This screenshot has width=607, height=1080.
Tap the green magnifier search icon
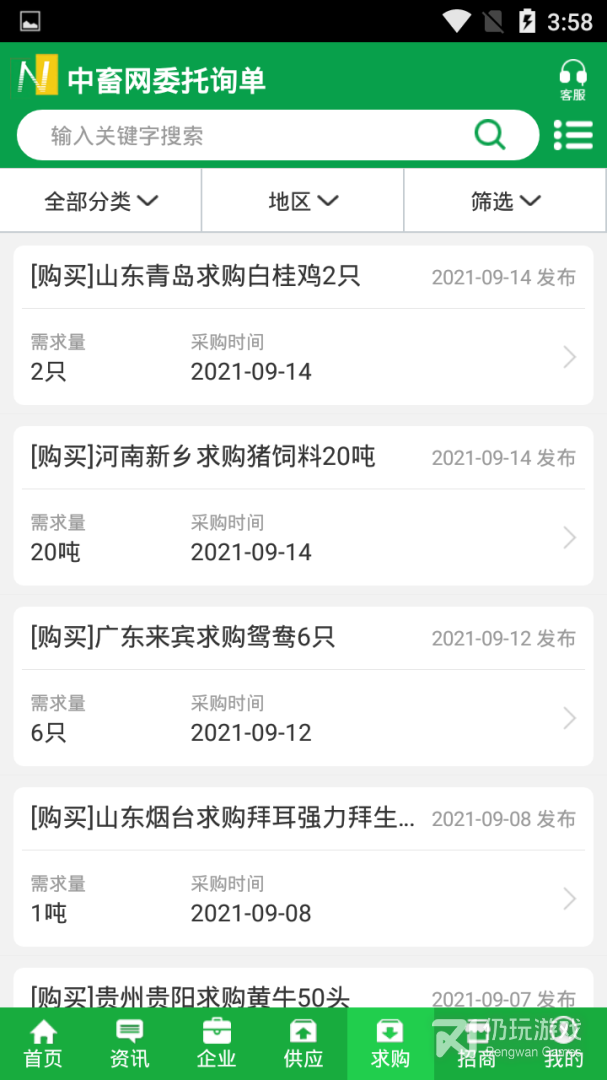tap(489, 135)
